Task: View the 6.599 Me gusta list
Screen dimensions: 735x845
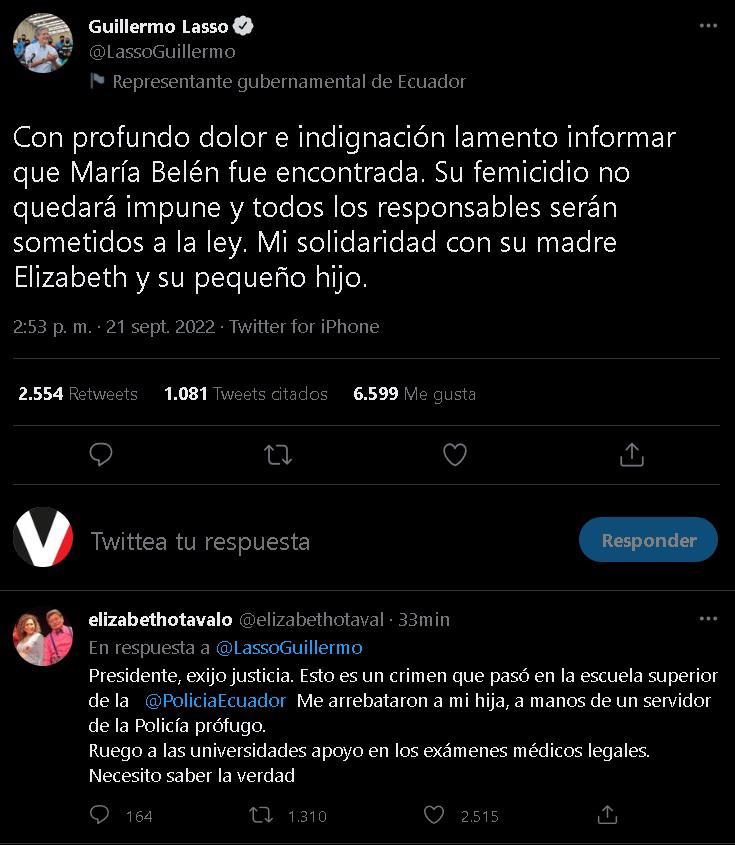Action: click(414, 394)
